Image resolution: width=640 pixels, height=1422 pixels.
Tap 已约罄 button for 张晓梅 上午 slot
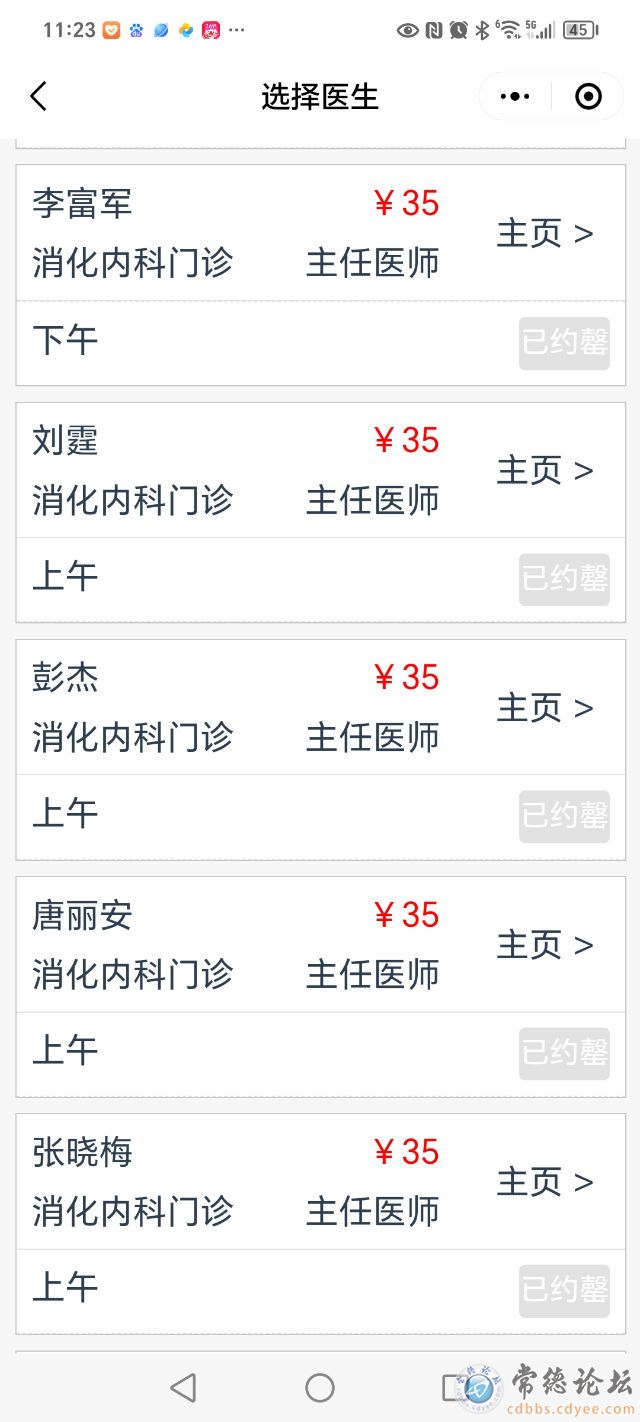click(x=564, y=1290)
